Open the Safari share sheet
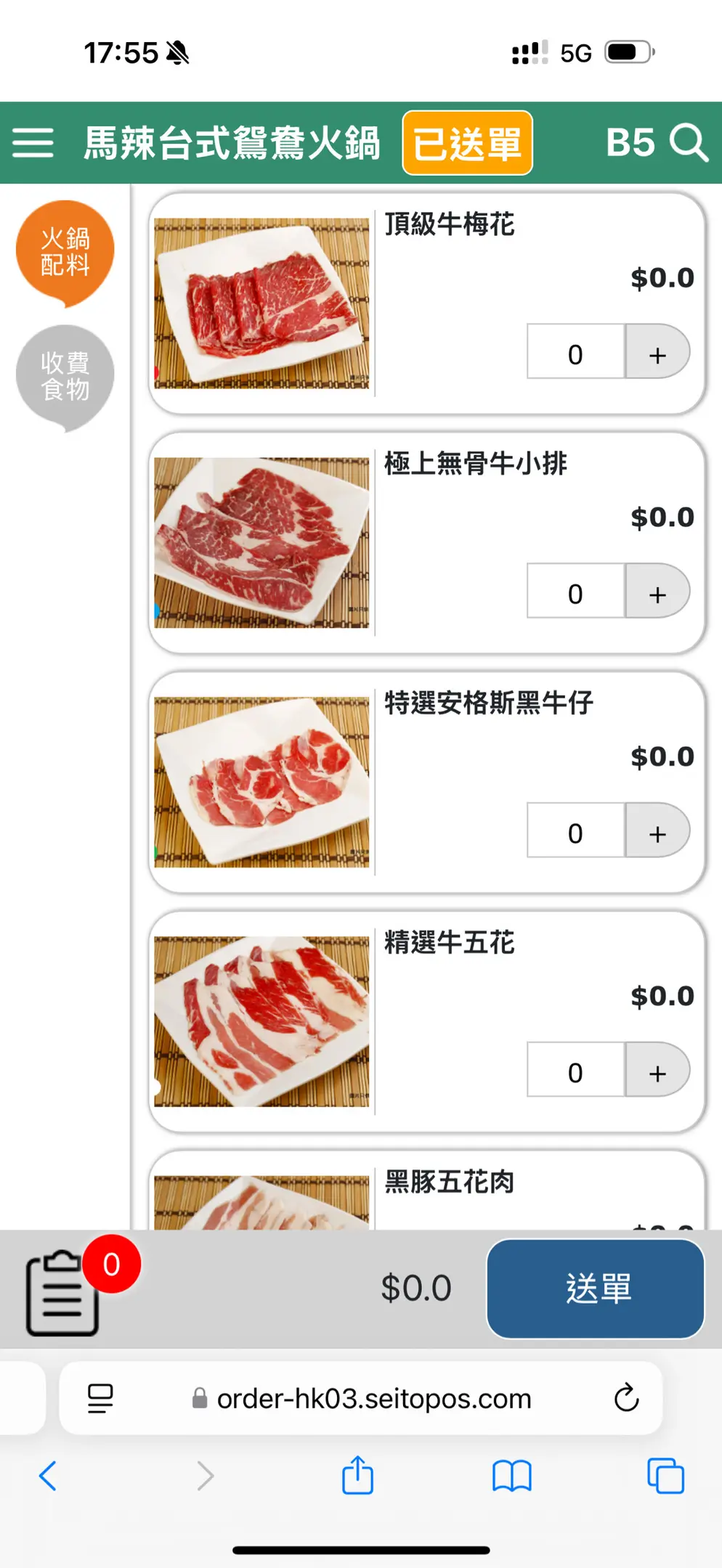Screen dimensions: 722x1568 click(357, 1476)
